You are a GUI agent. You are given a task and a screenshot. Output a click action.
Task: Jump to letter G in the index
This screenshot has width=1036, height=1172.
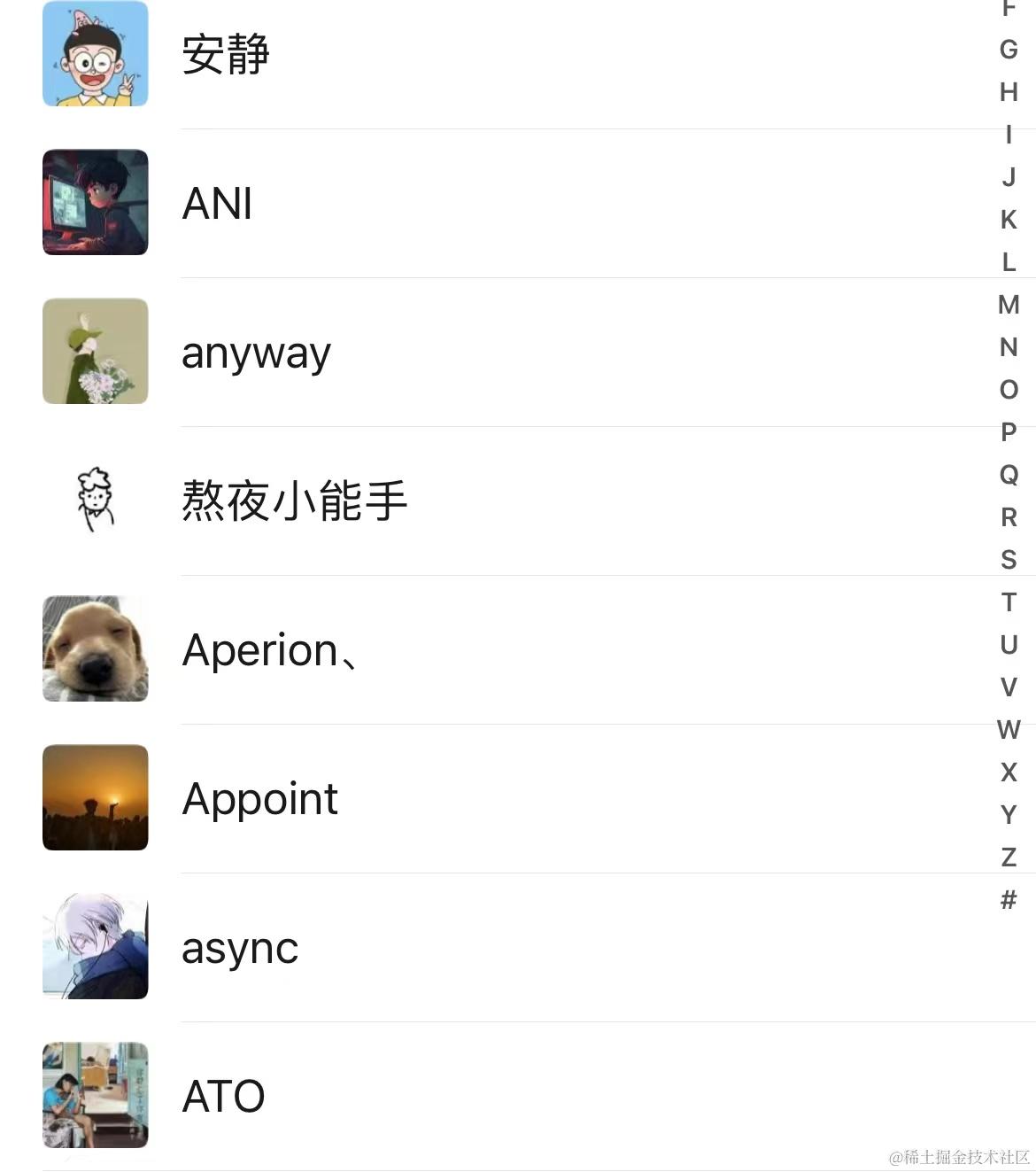coord(1009,50)
